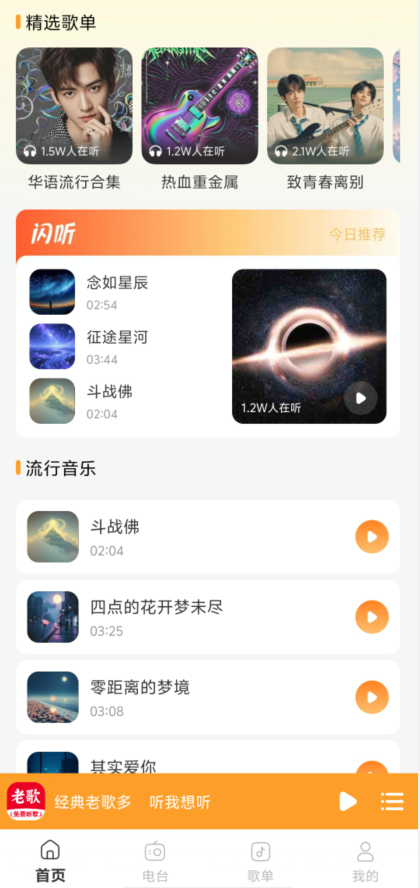Go to the 我的 tab
The height and width of the screenshot is (888, 420).
(x=365, y=862)
